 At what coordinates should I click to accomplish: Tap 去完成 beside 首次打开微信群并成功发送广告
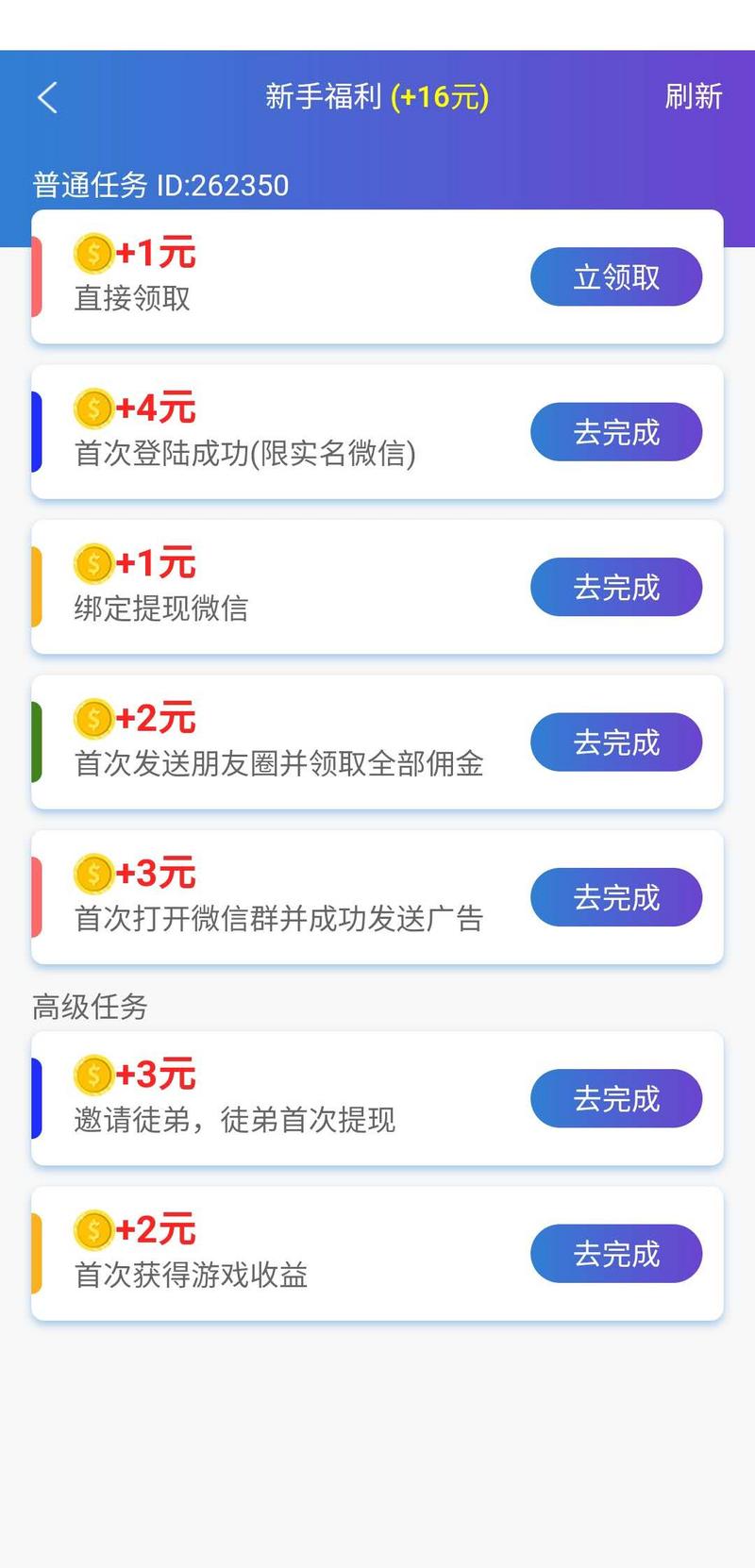(616, 898)
